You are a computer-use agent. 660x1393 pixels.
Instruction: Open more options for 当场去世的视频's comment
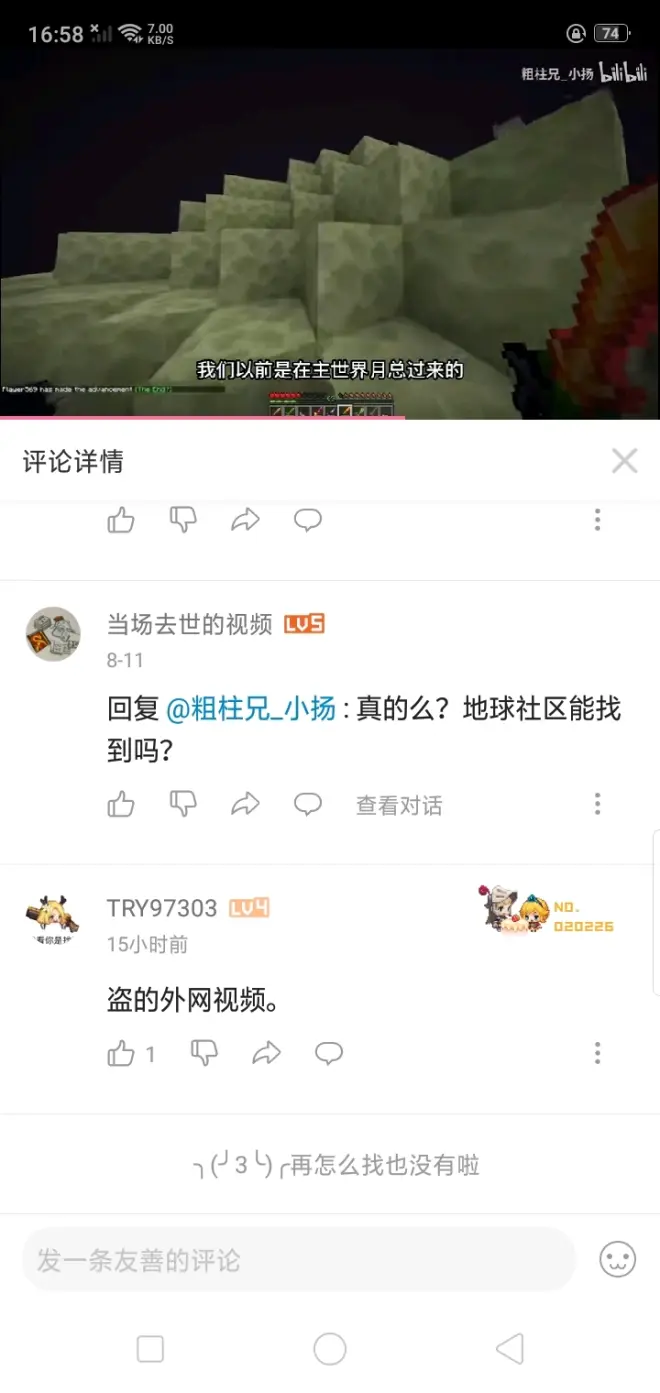597,804
